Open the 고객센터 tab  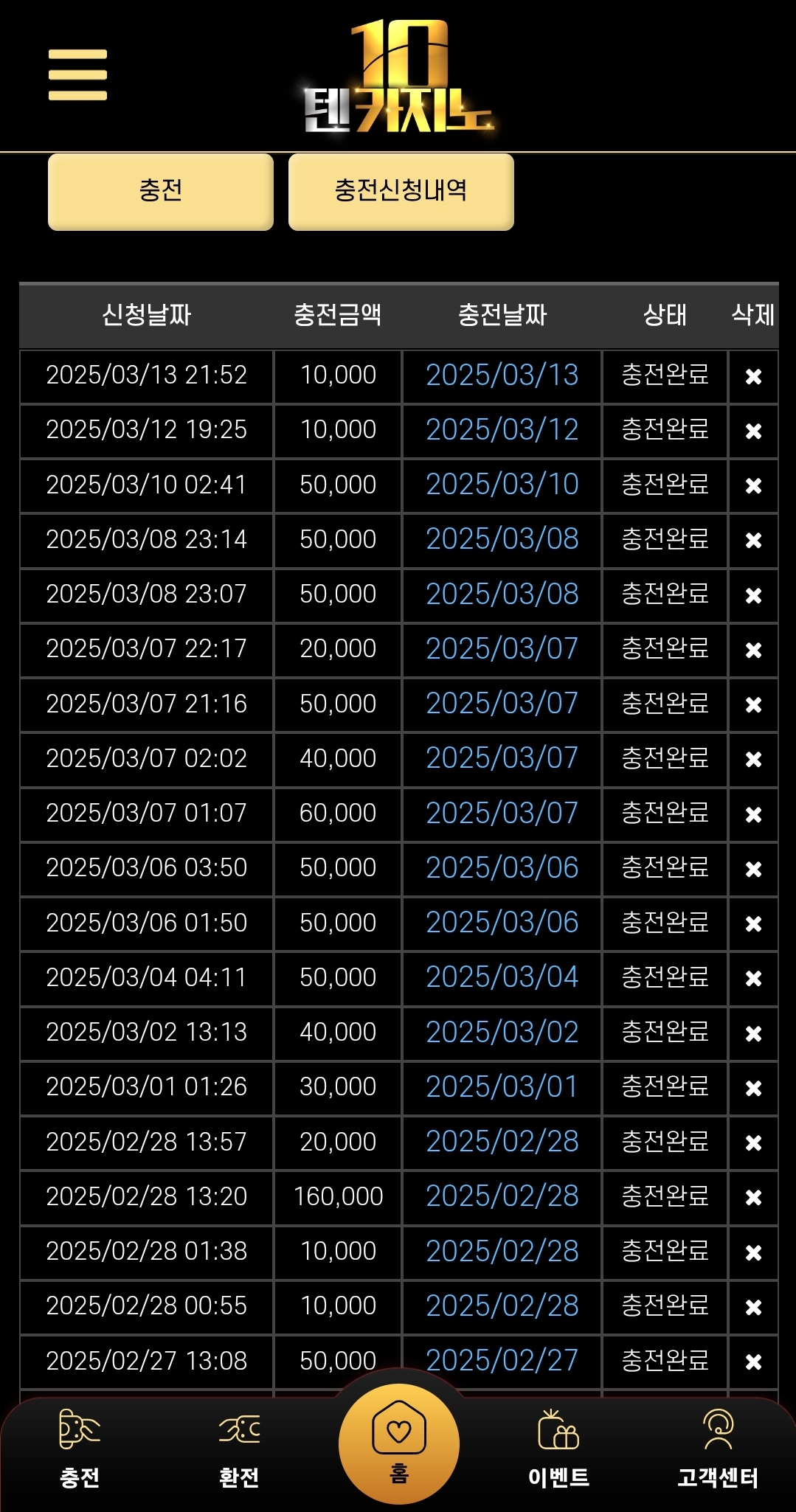click(718, 1449)
